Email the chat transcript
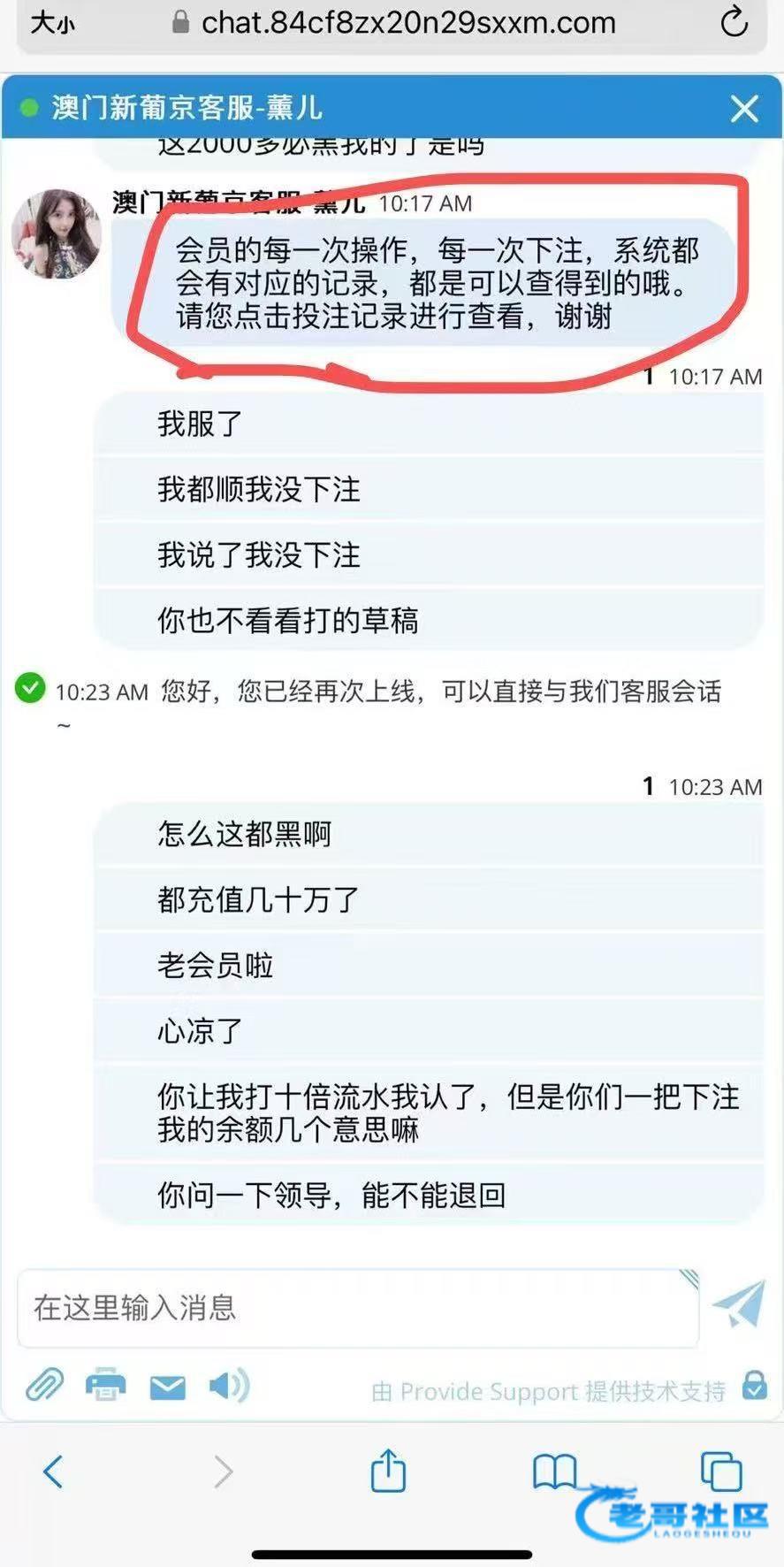 pos(167,1387)
